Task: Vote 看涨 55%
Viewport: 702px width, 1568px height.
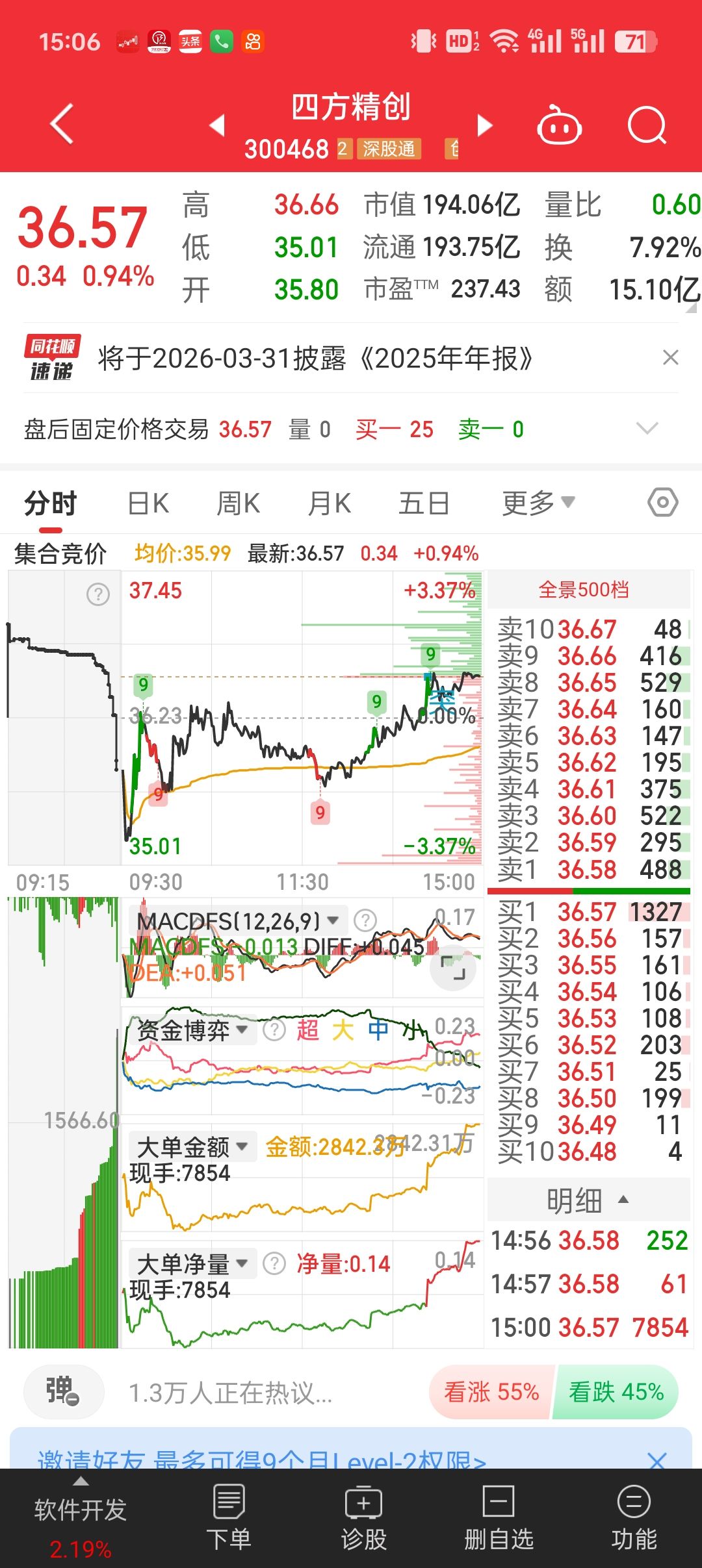Action: point(491,1392)
